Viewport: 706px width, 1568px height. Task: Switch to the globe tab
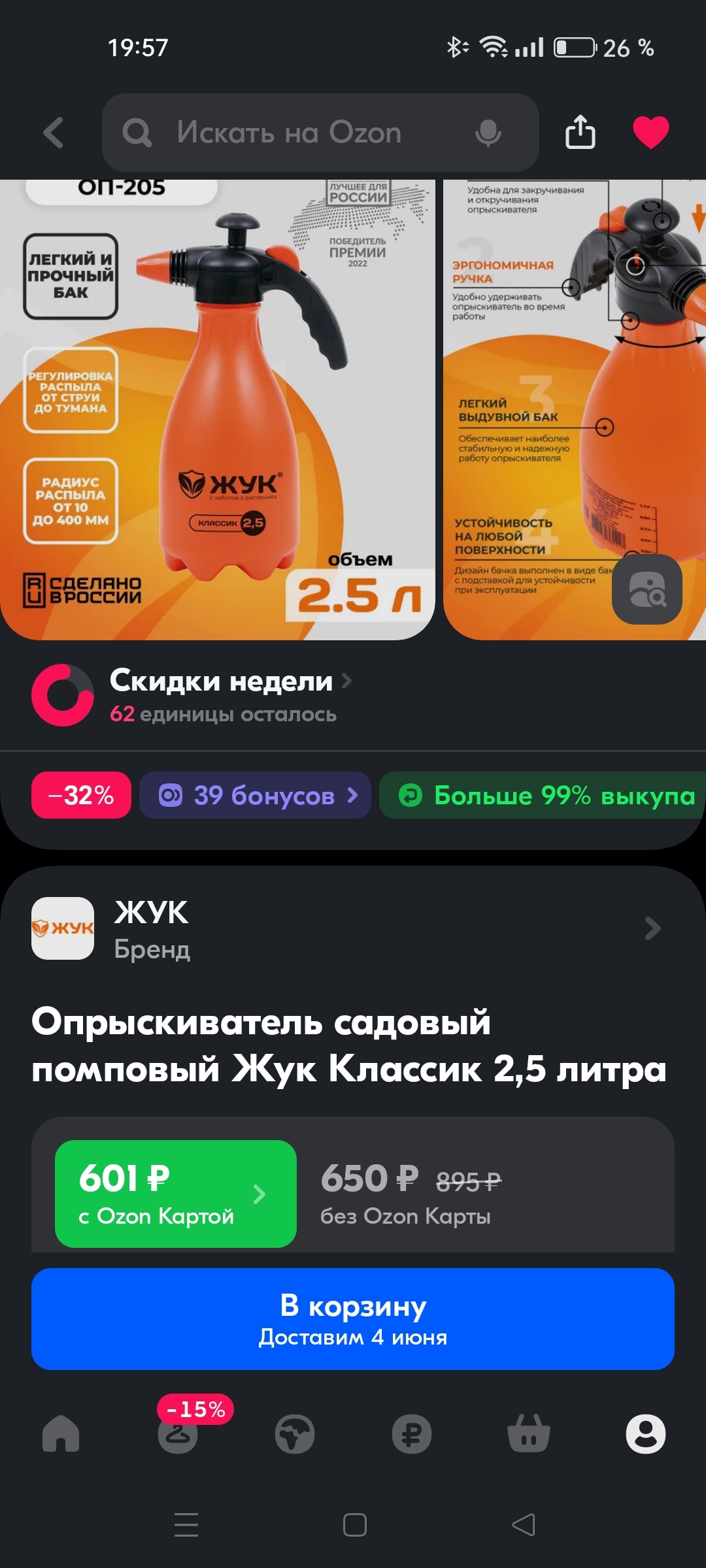pyautogui.click(x=295, y=1433)
